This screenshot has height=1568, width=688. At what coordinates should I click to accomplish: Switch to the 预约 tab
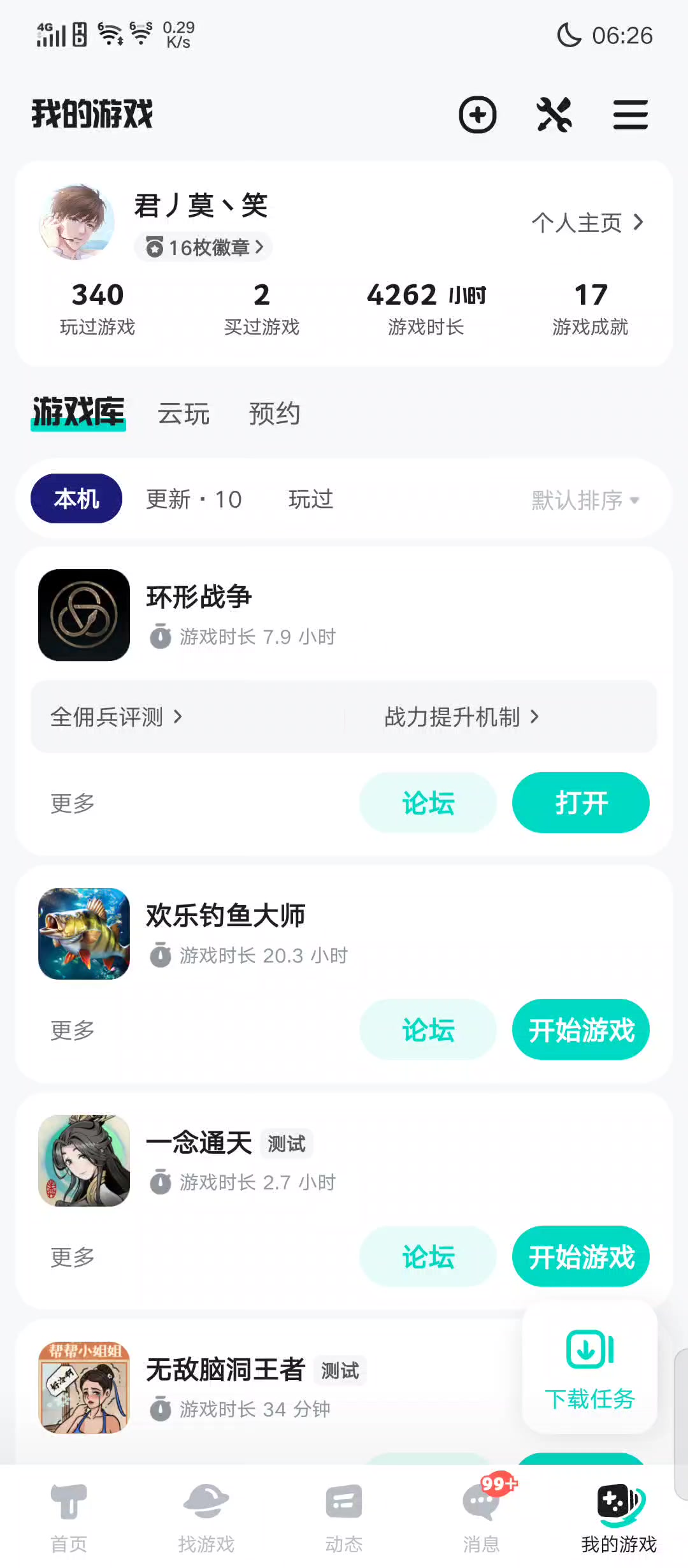(x=274, y=414)
